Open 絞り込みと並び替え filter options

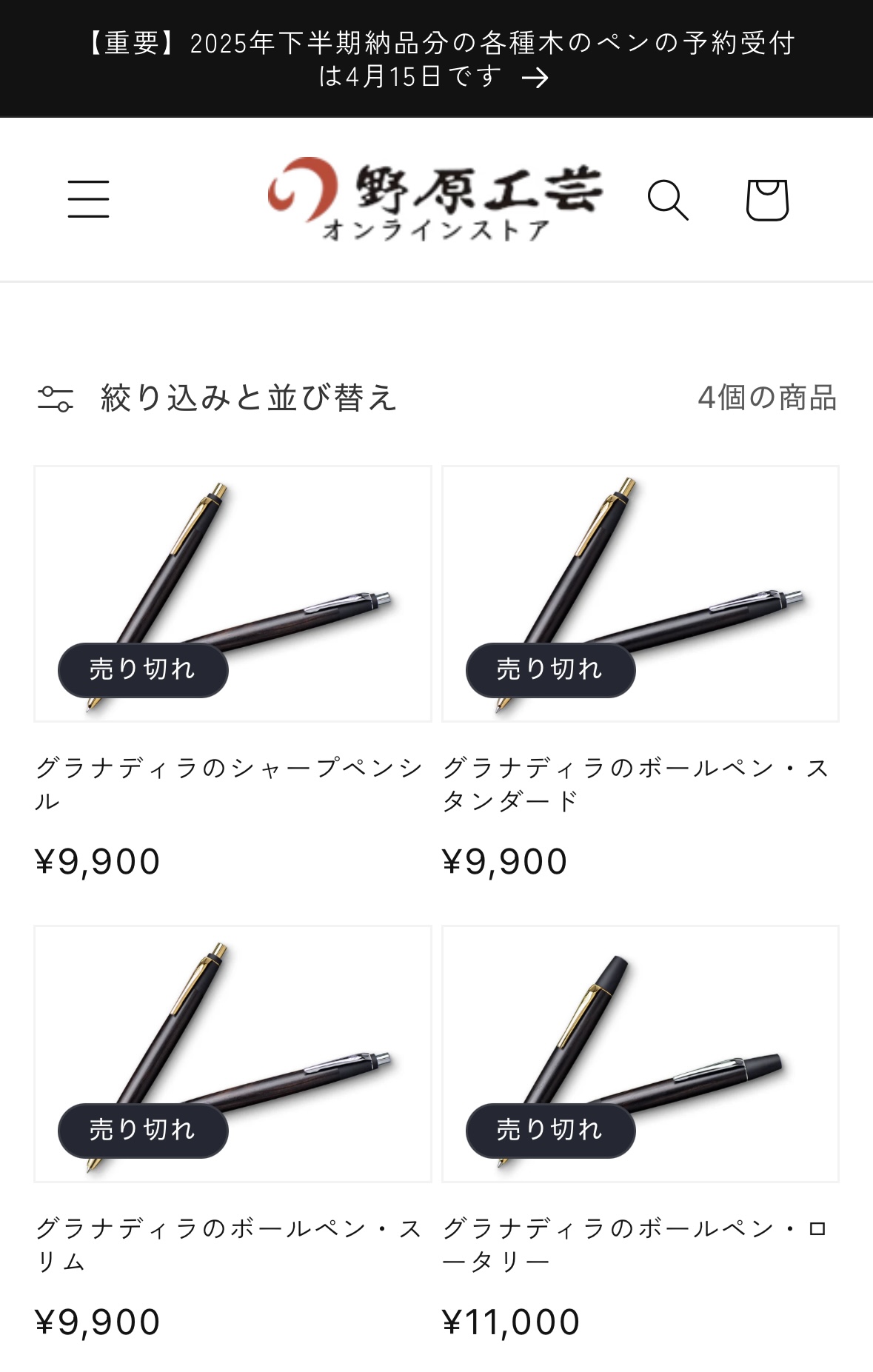[x=218, y=398]
